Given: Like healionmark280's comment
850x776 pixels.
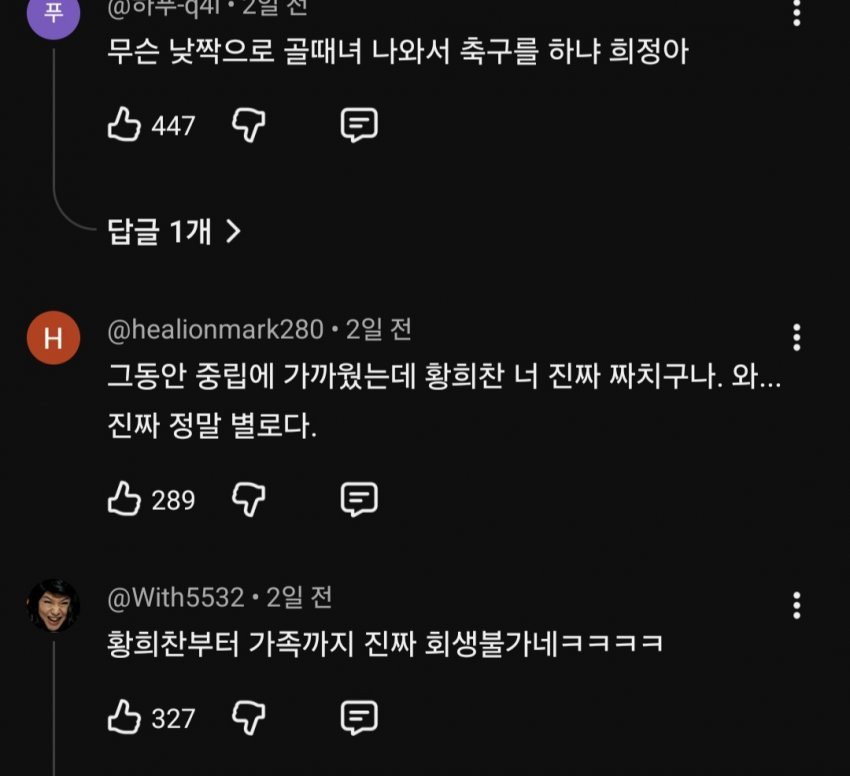Looking at the screenshot, I should [x=124, y=498].
